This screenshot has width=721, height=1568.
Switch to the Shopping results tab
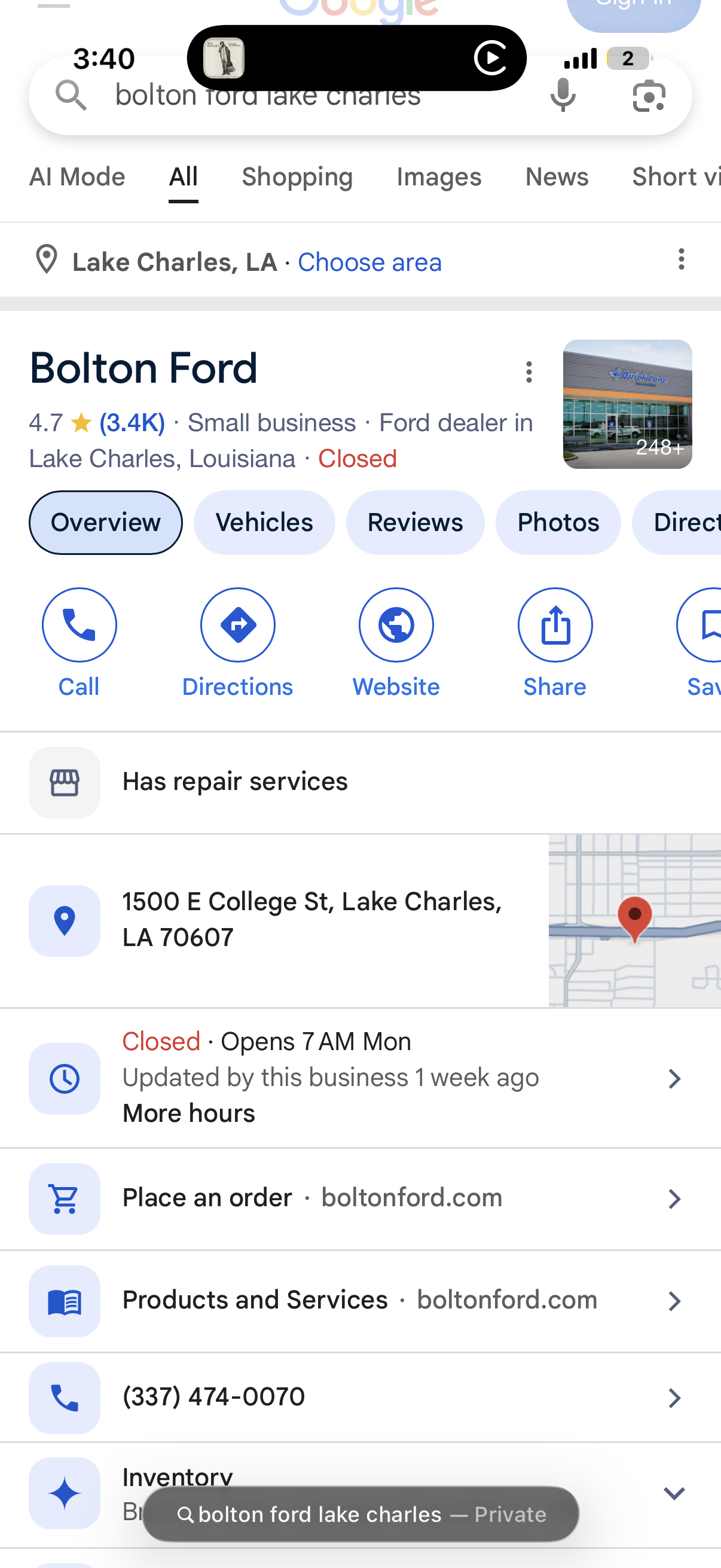(x=297, y=177)
